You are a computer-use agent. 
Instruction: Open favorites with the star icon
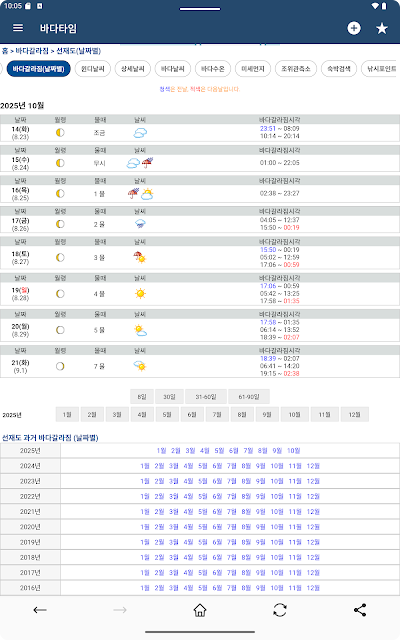[382, 28]
